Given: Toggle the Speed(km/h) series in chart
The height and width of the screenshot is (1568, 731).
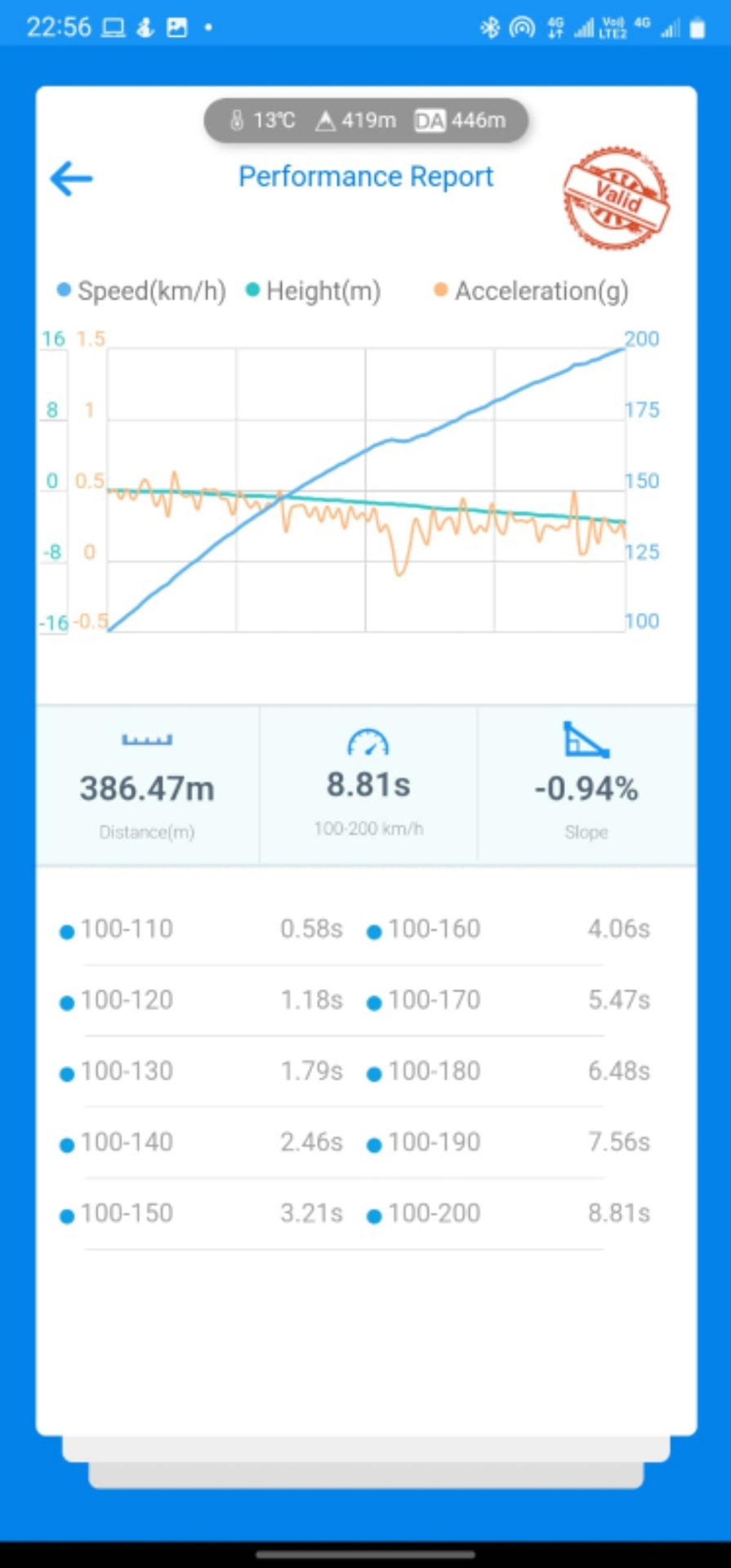Looking at the screenshot, I should pyautogui.click(x=141, y=291).
